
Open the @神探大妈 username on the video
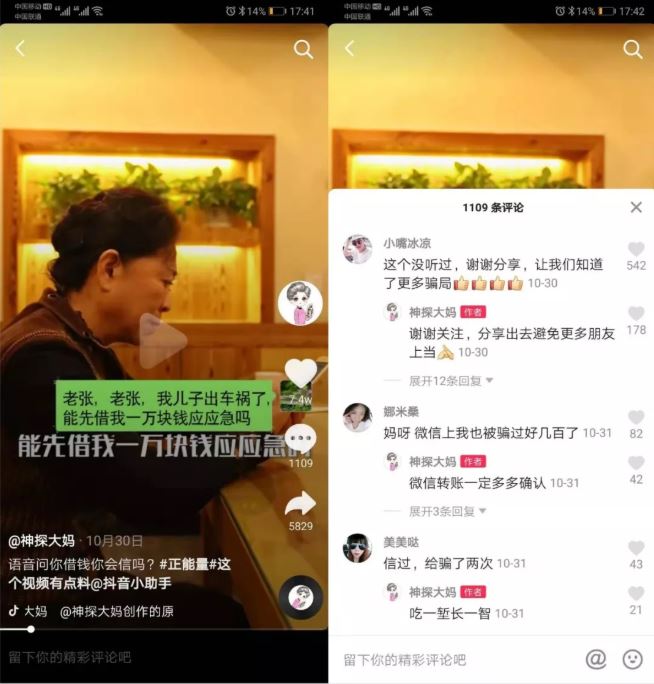(42, 541)
